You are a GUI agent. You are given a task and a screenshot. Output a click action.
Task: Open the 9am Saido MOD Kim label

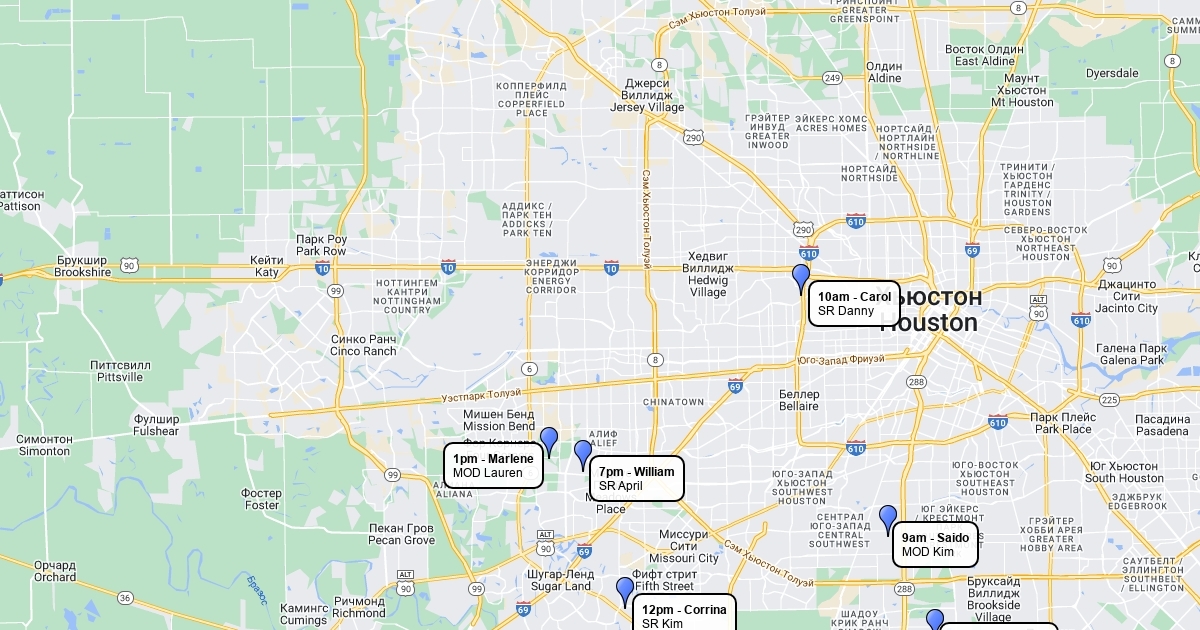coord(934,544)
